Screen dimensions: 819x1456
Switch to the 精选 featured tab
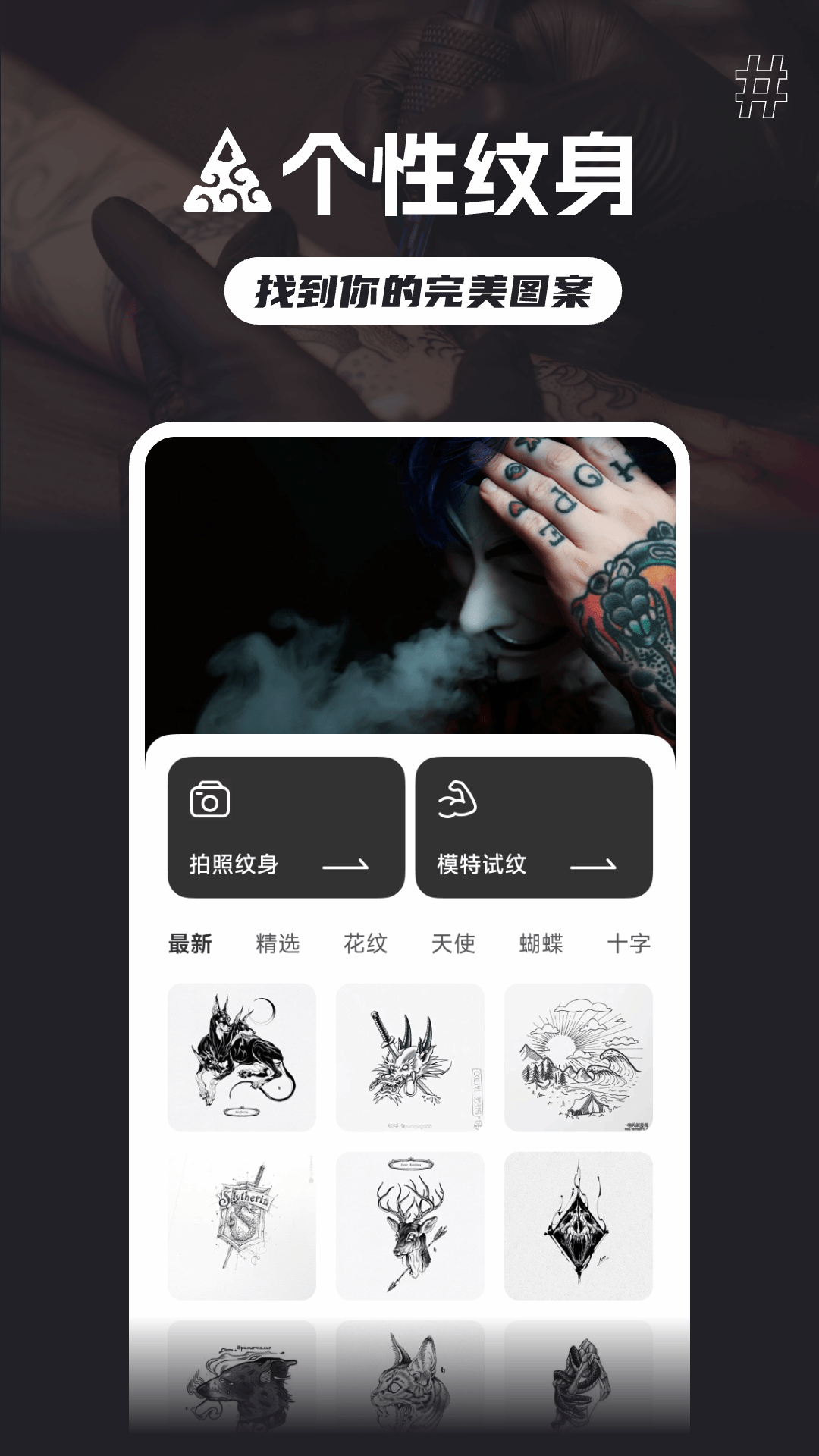tap(279, 943)
